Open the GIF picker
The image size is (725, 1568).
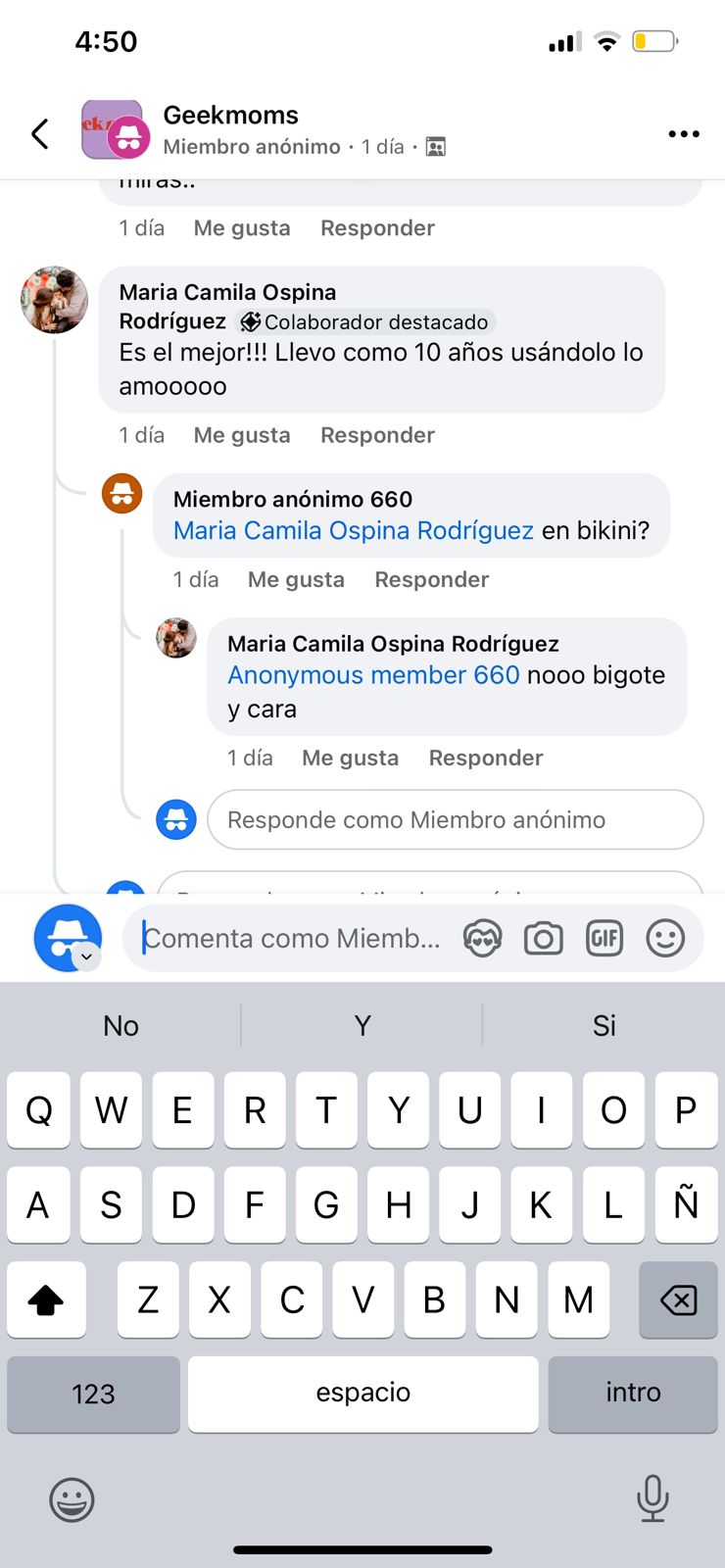tap(604, 939)
